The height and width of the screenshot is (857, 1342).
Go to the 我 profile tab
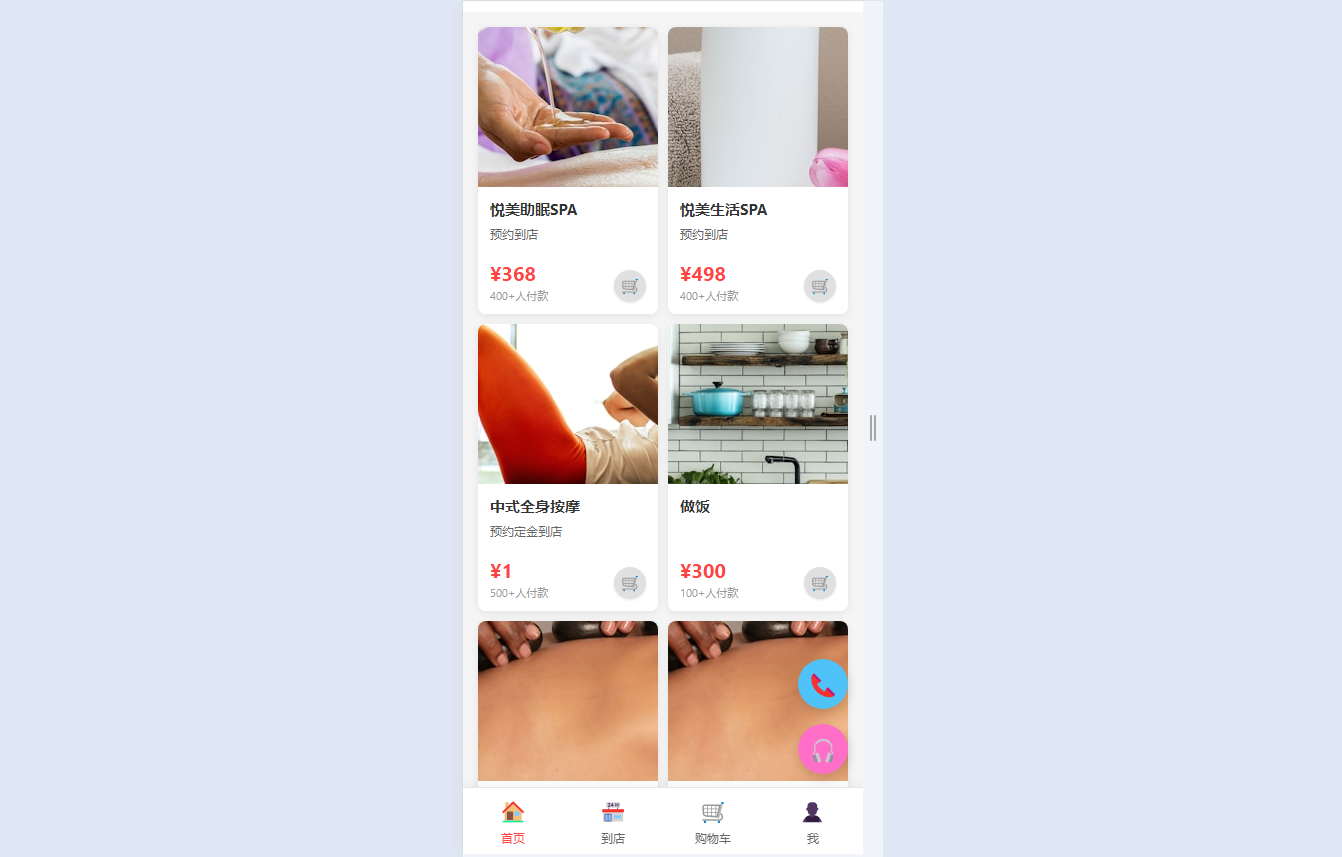(x=812, y=822)
